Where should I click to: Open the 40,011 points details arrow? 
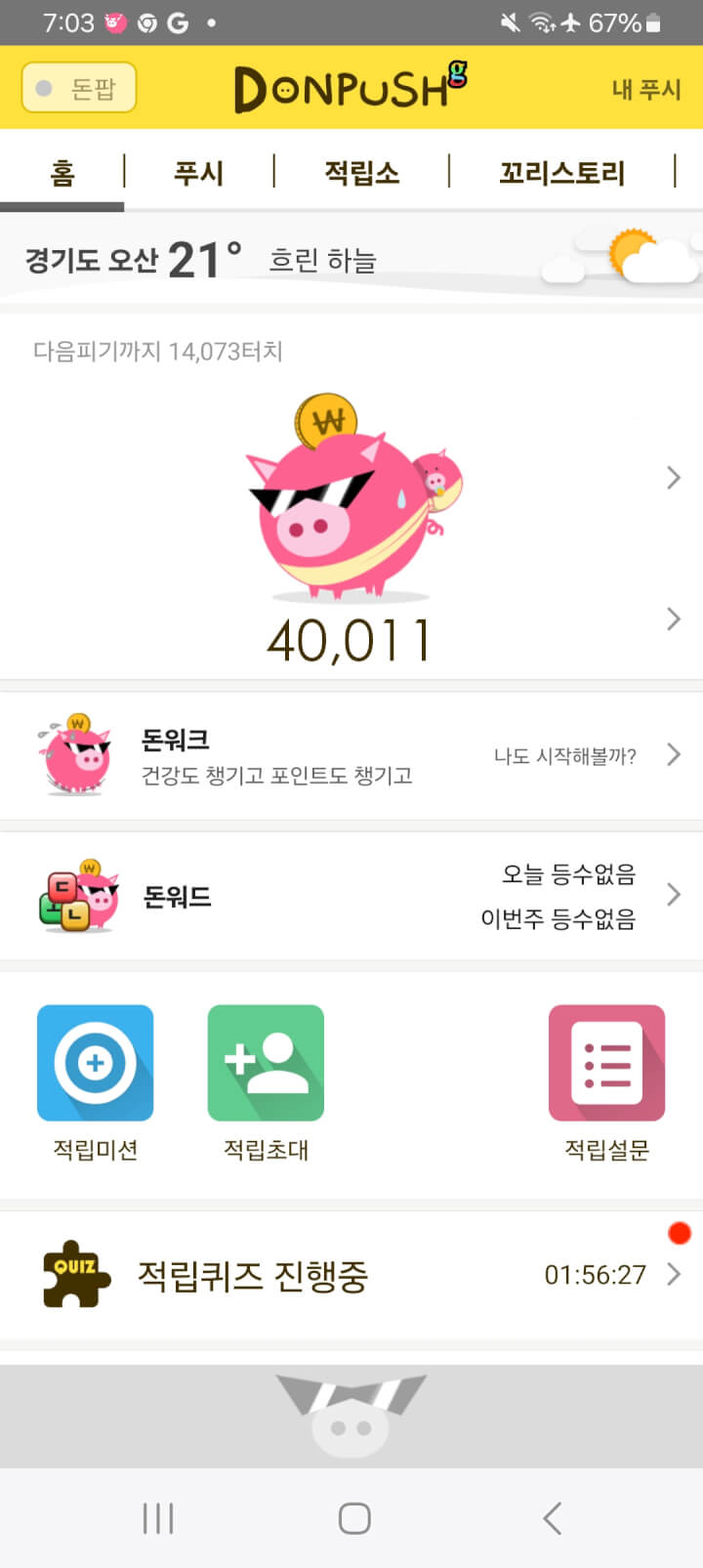tap(673, 618)
